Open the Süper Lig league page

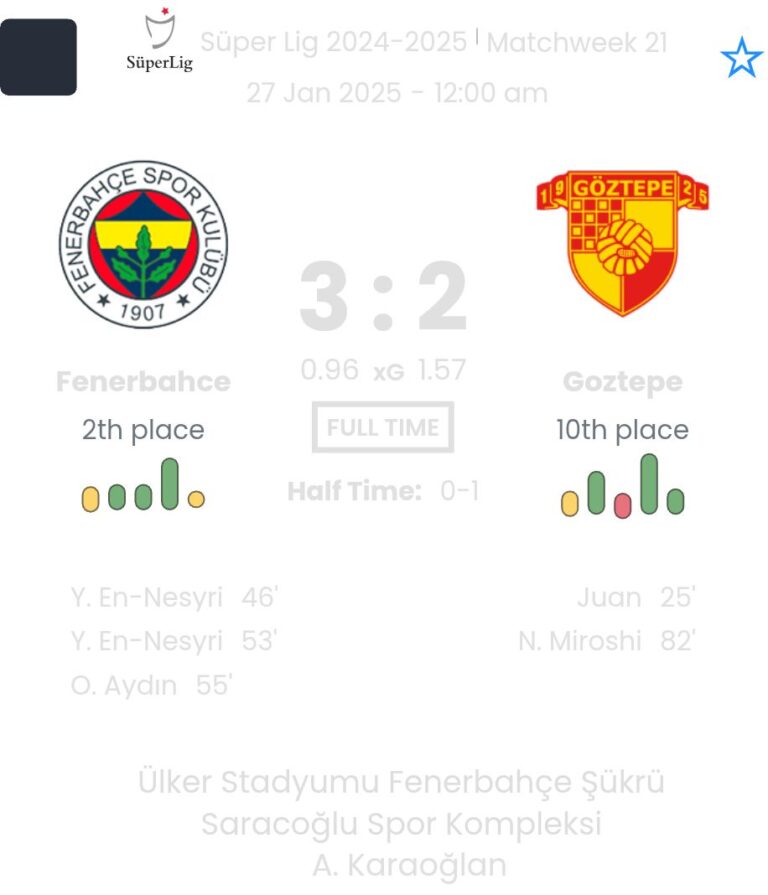[160, 41]
